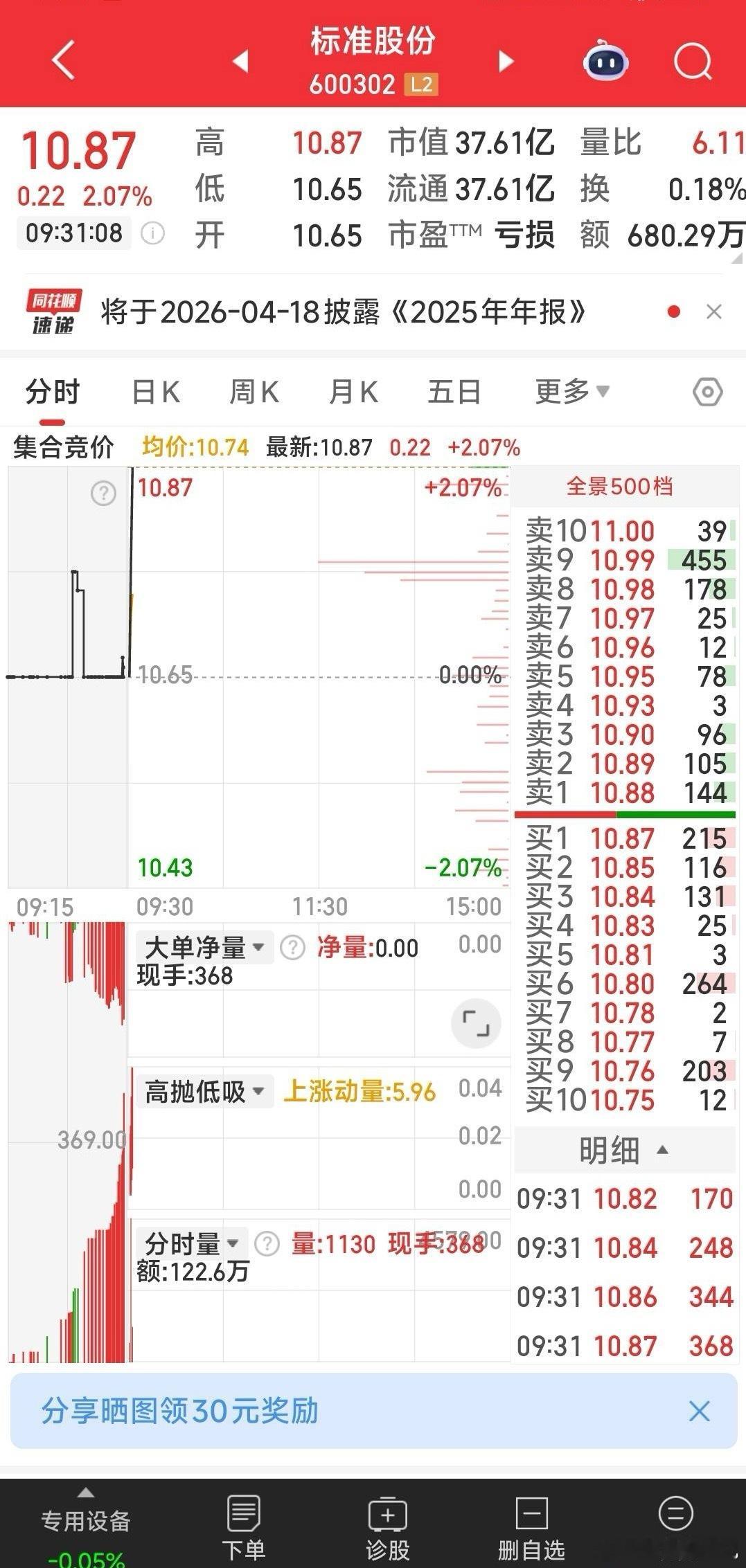Tap the info icon beside the timestamp
Viewport: 746px width, 1568px height.
(x=152, y=233)
